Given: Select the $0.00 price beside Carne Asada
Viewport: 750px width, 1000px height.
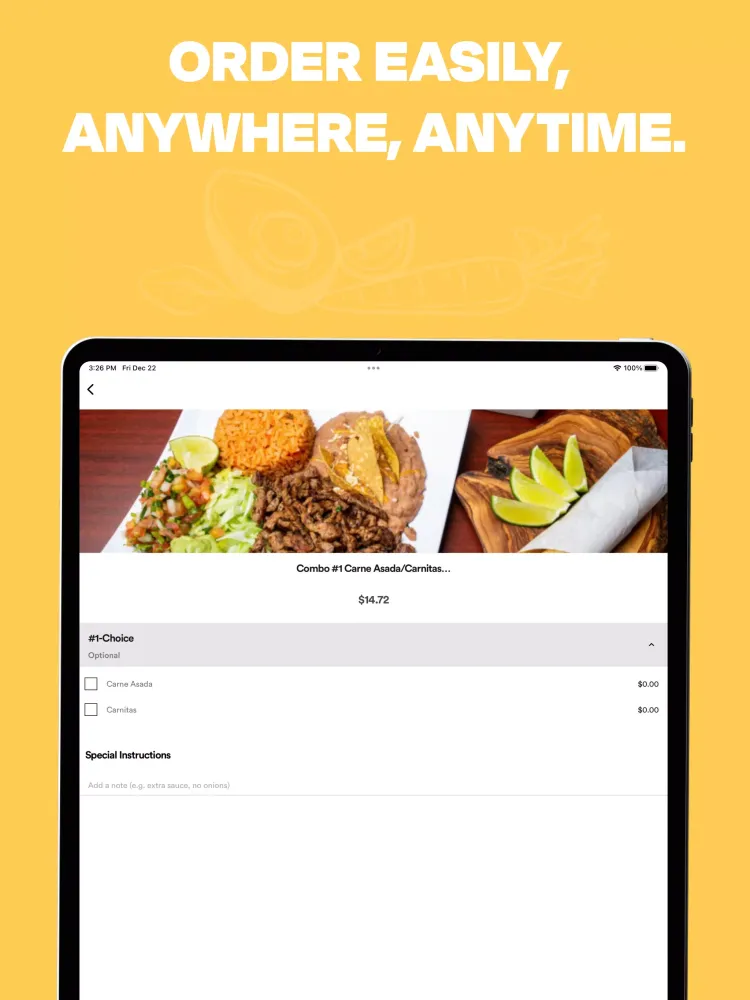Looking at the screenshot, I should click(647, 684).
